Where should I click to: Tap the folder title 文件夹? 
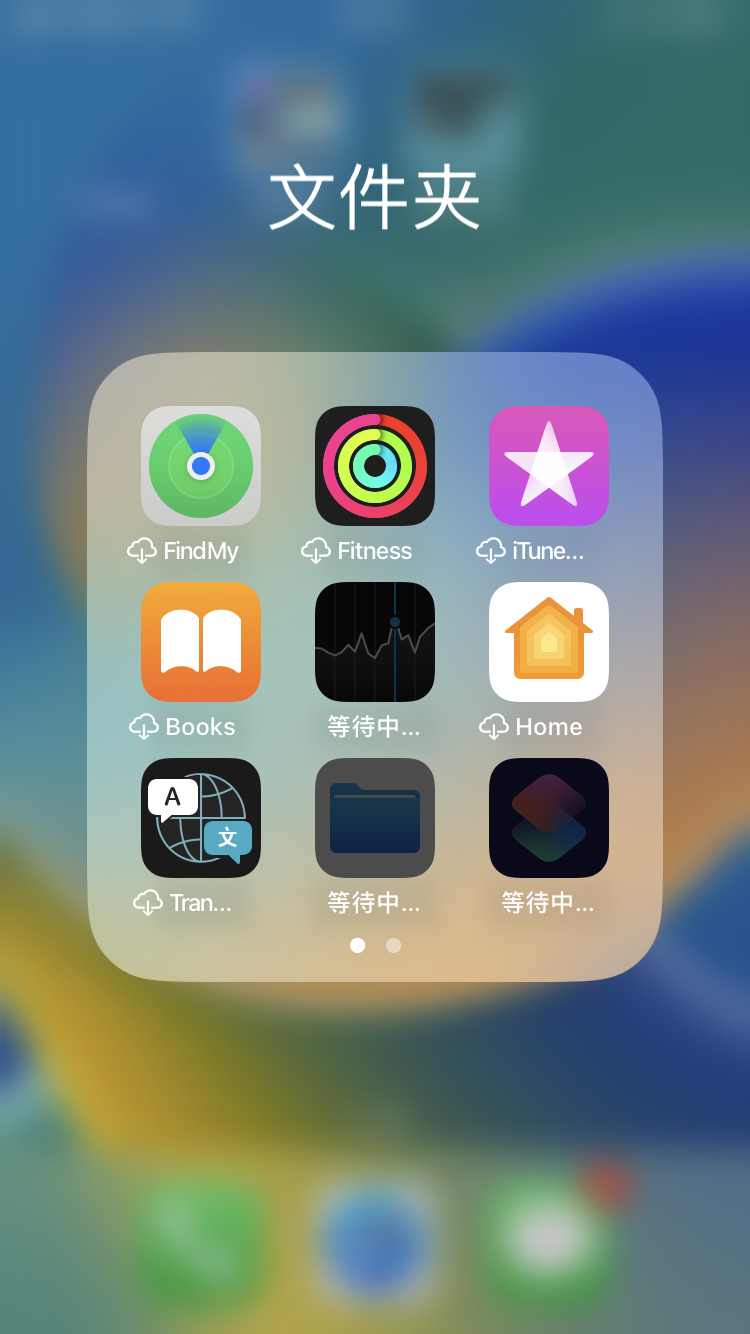coord(375,198)
